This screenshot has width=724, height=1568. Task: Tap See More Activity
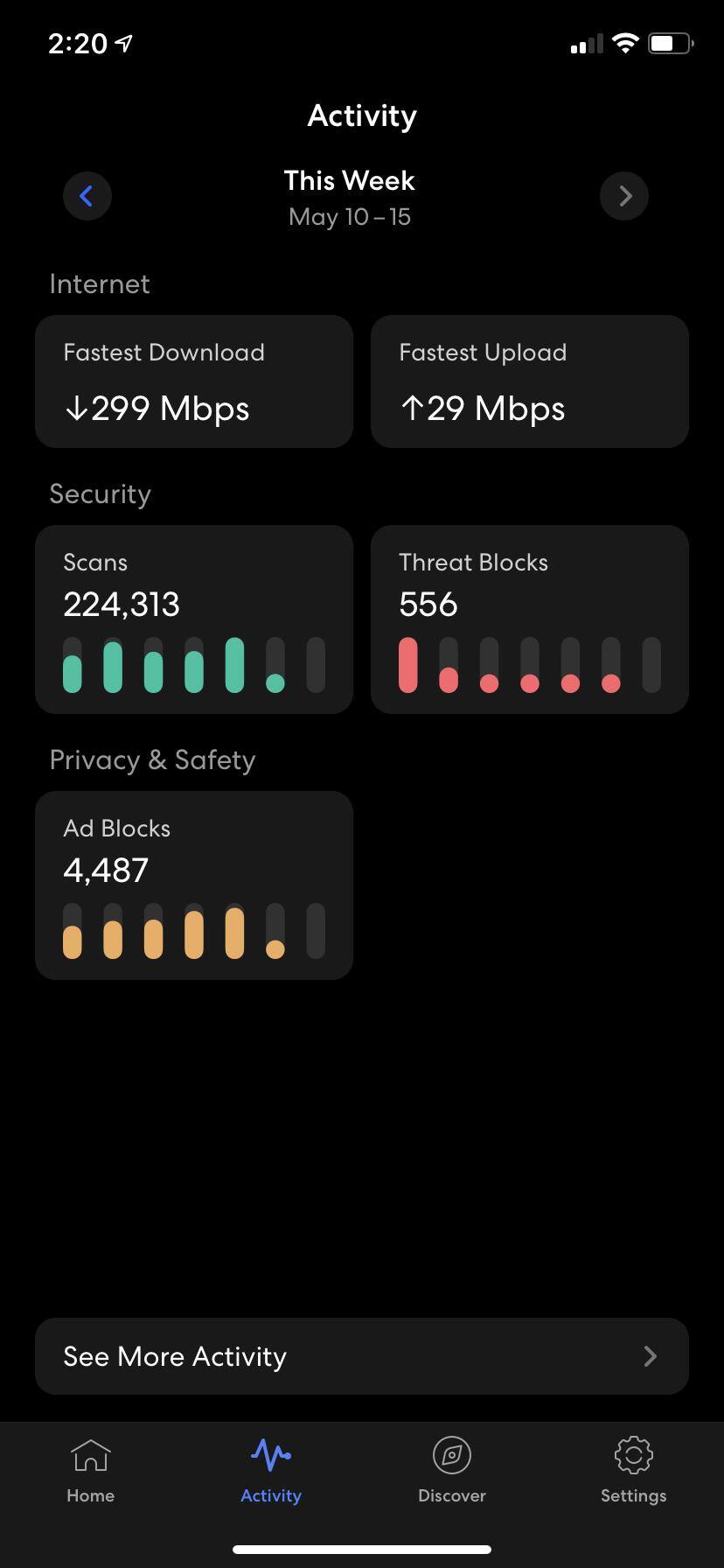coord(362,1356)
